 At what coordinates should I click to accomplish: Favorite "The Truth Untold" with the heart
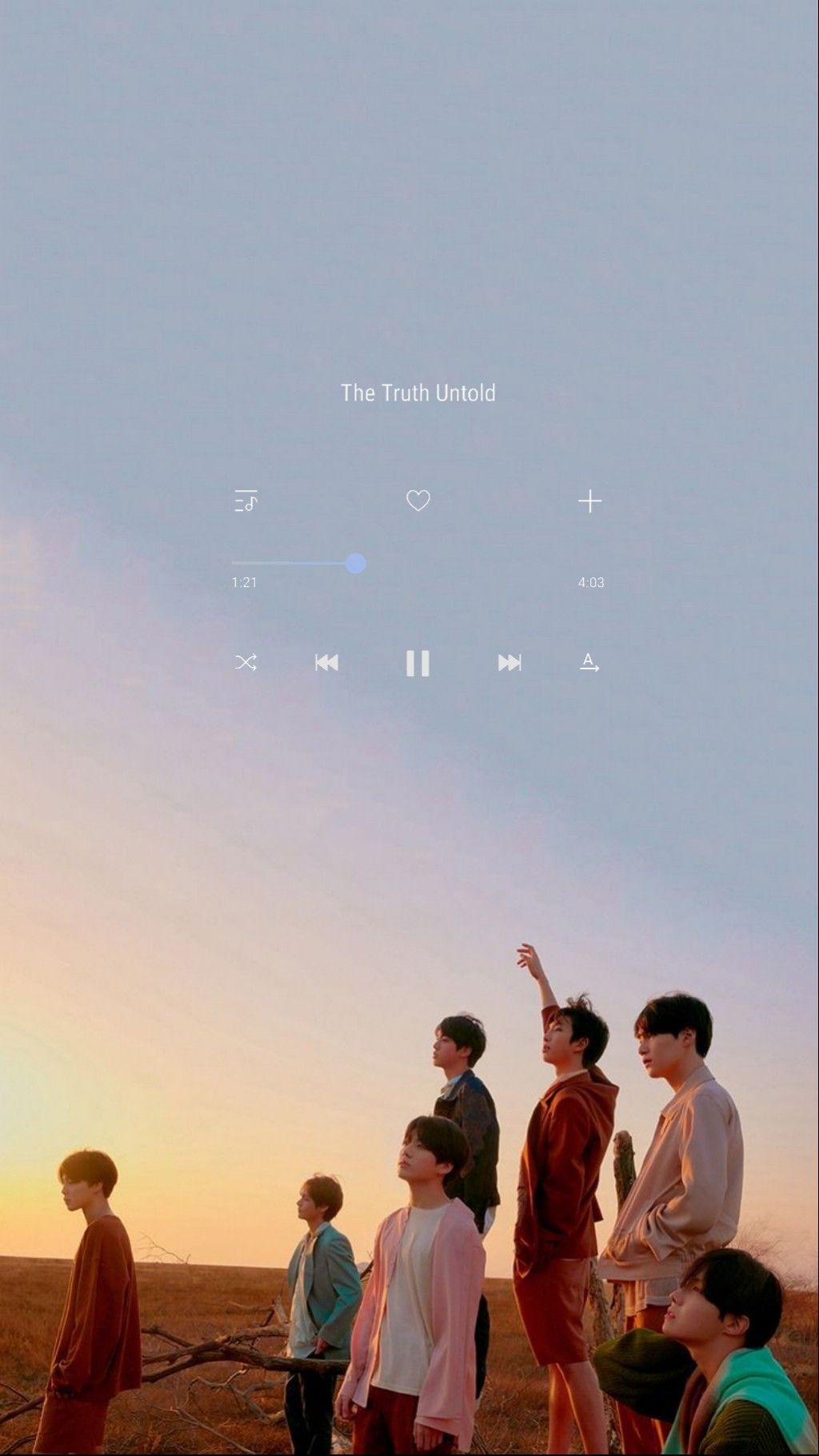(x=418, y=501)
